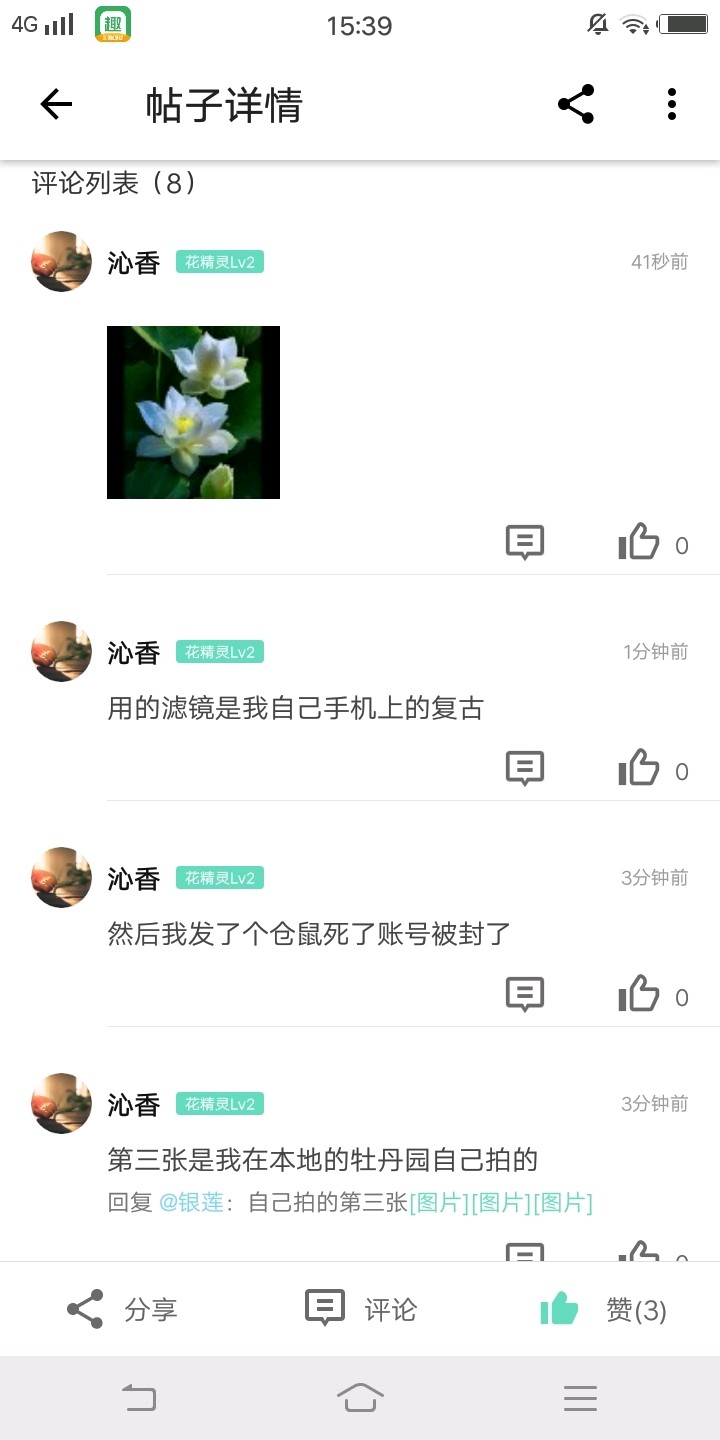The image size is (720, 1440).
Task: Open the system recent apps menu
Action: (580, 1397)
